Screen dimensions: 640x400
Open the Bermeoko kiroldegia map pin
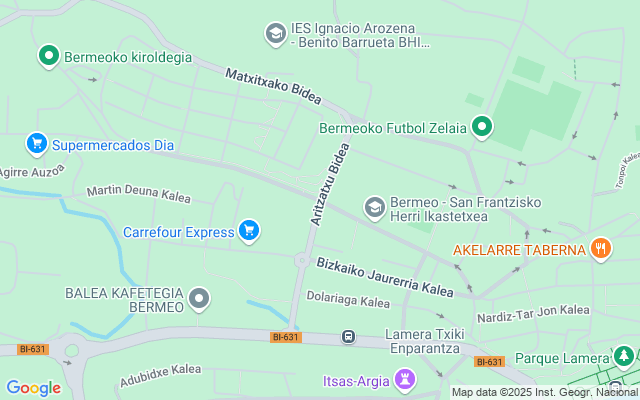click(x=49, y=56)
